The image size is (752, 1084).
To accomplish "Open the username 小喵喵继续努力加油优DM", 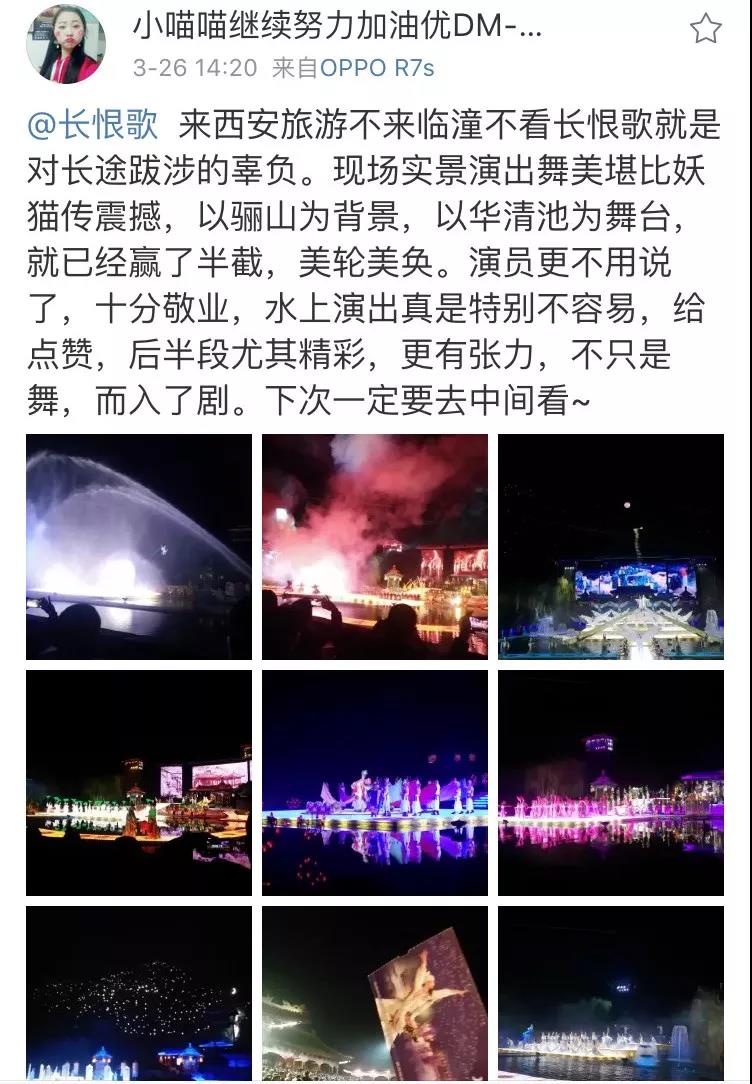I will point(337,28).
